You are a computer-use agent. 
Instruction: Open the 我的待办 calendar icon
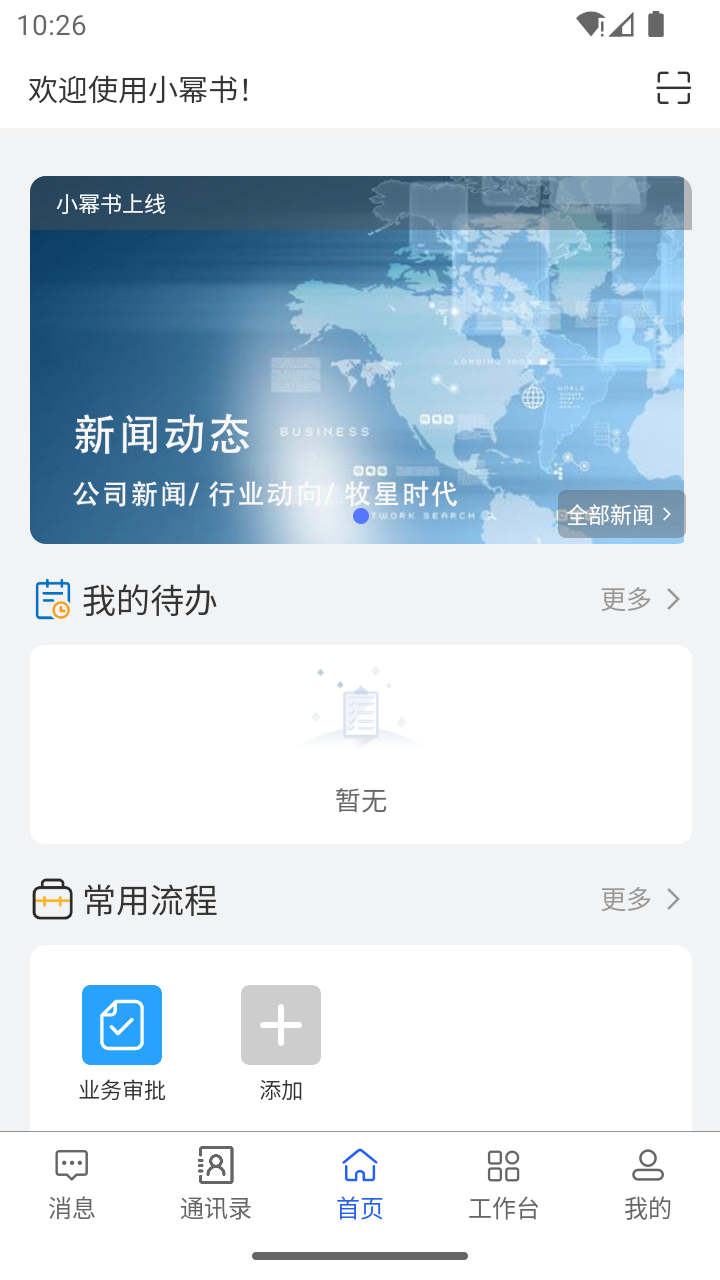tap(53, 598)
